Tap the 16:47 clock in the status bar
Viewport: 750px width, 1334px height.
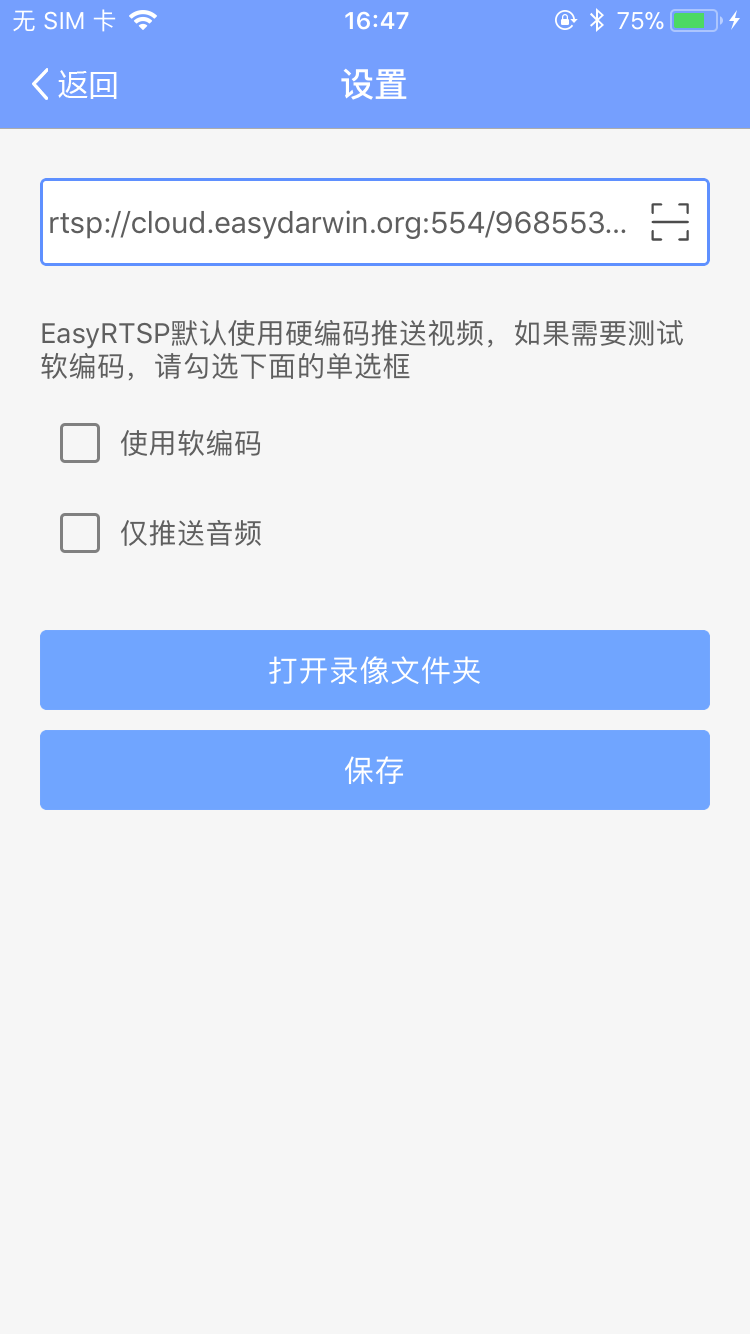click(375, 19)
